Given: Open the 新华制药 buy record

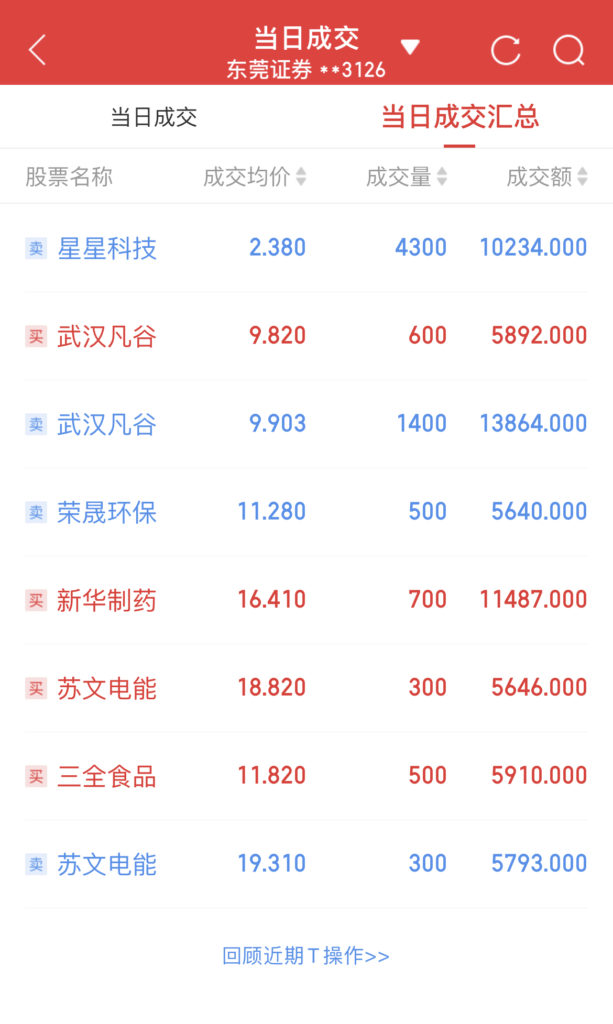Looking at the screenshot, I should pyautogui.click(x=306, y=600).
